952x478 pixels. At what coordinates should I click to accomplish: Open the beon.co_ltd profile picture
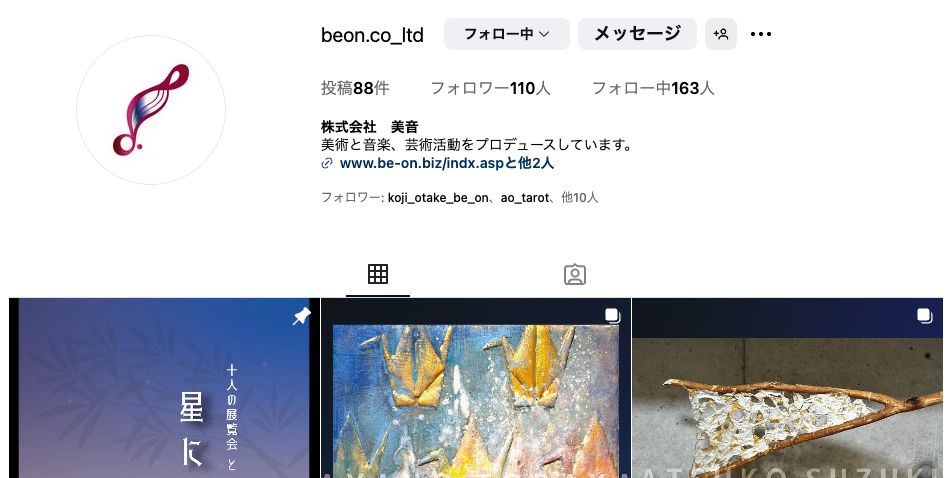coord(151,110)
